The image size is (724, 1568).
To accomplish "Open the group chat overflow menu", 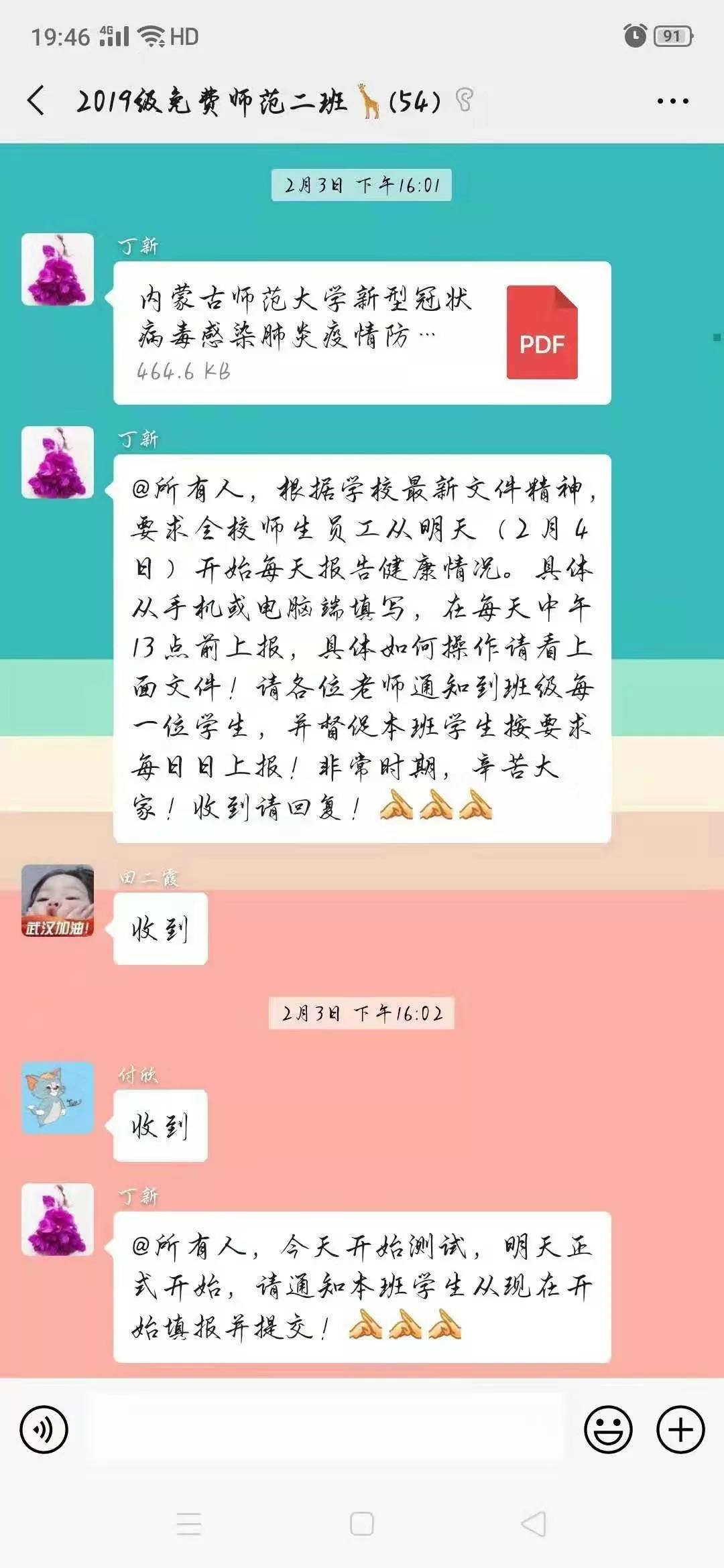I will tap(672, 101).
